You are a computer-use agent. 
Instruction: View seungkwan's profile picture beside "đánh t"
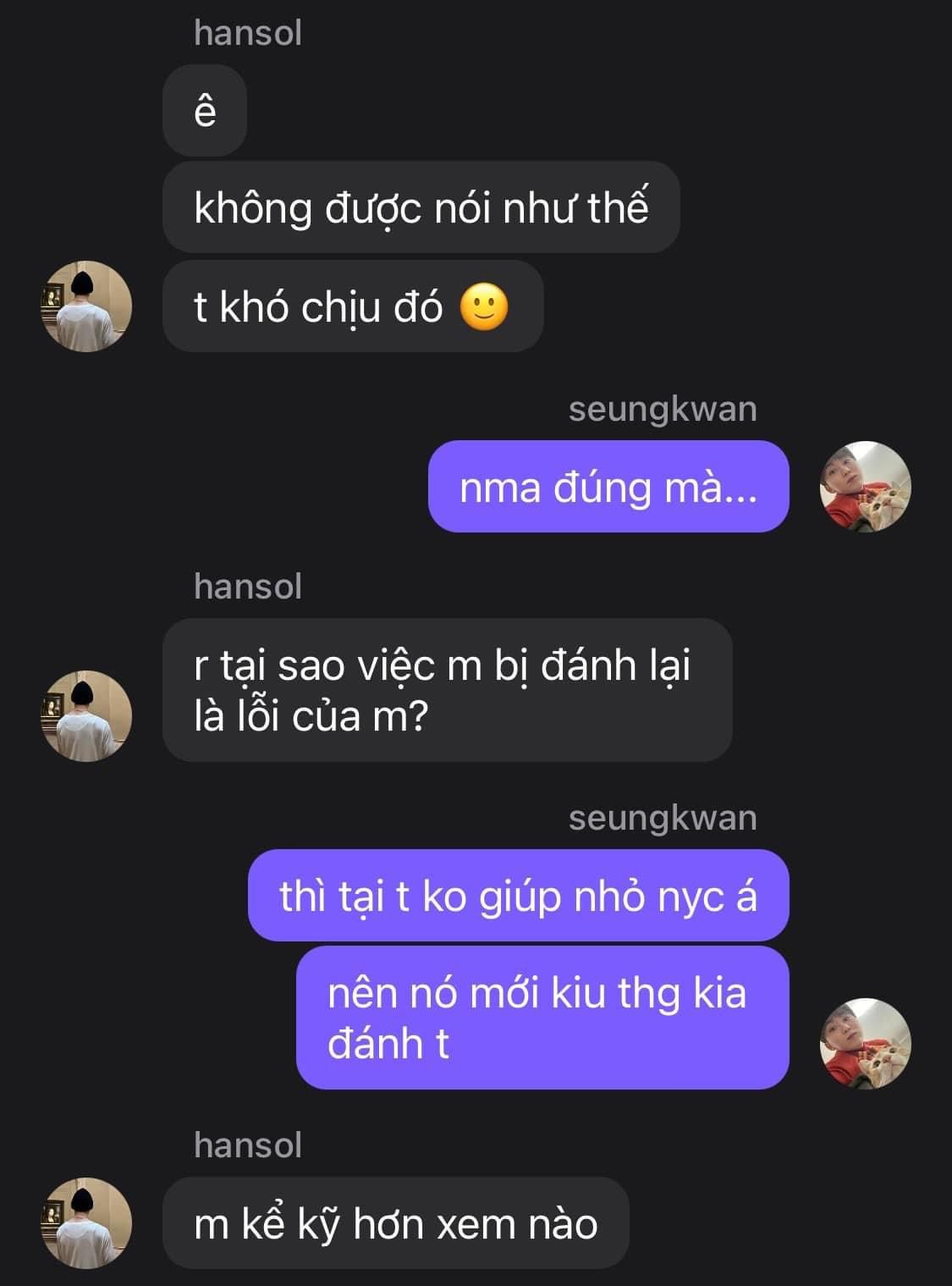865,1043
